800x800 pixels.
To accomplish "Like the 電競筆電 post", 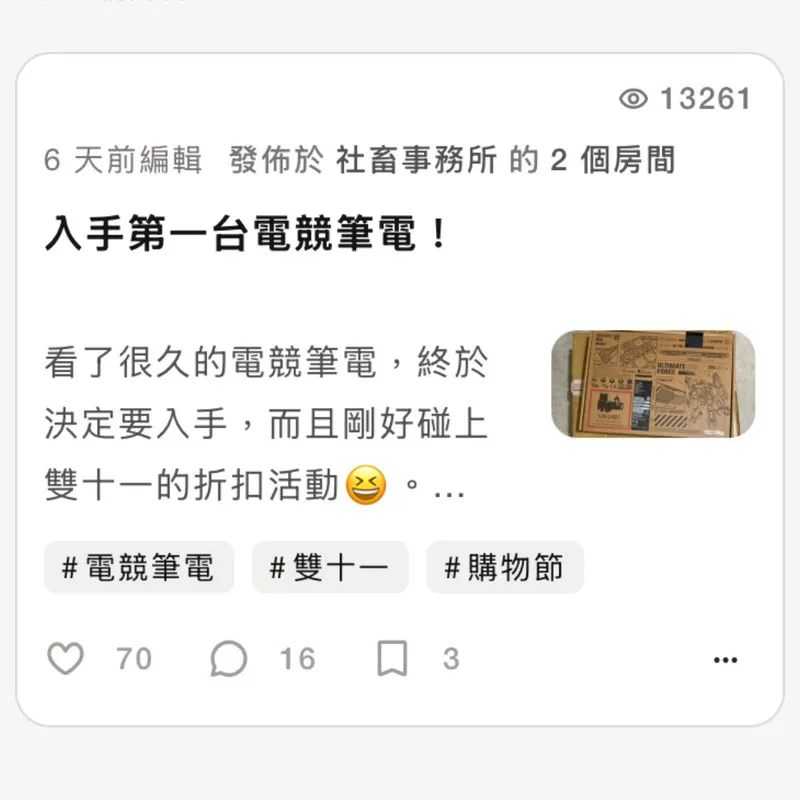I will (x=66, y=659).
